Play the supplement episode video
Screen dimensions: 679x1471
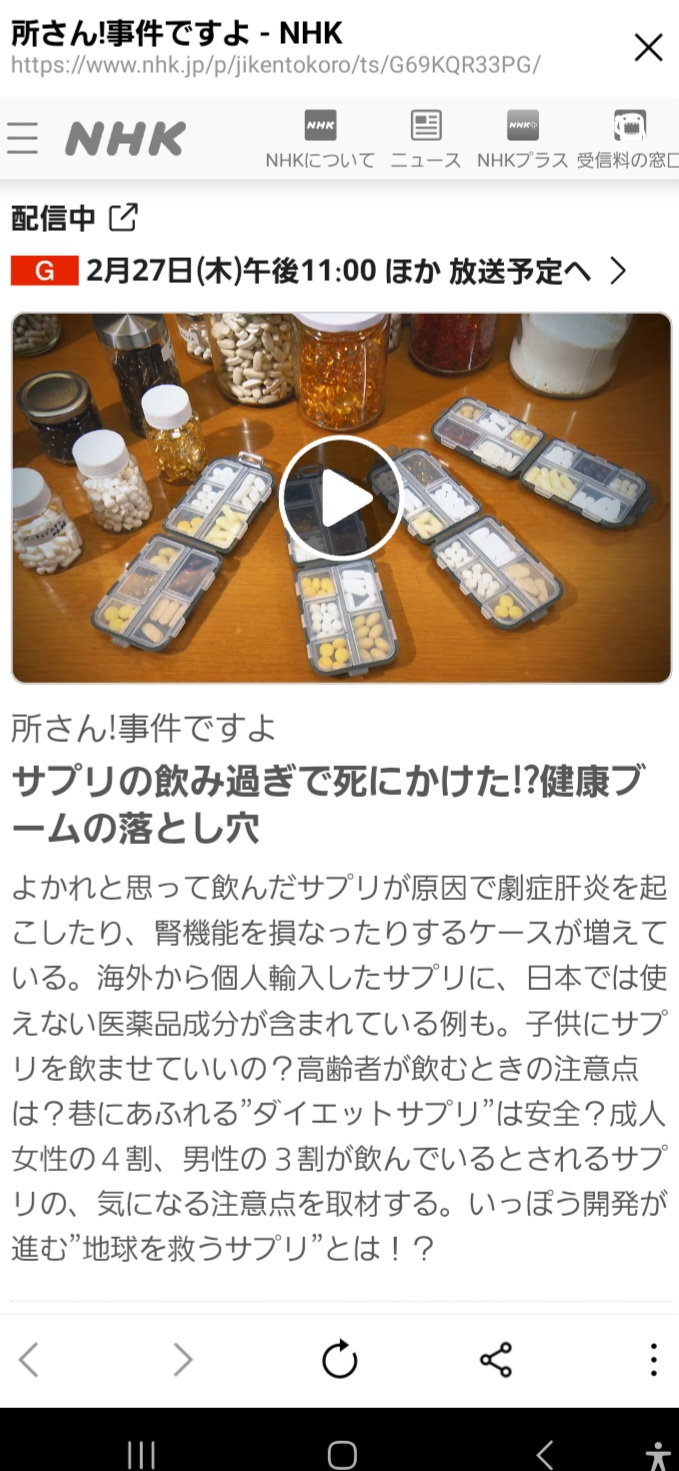340,498
